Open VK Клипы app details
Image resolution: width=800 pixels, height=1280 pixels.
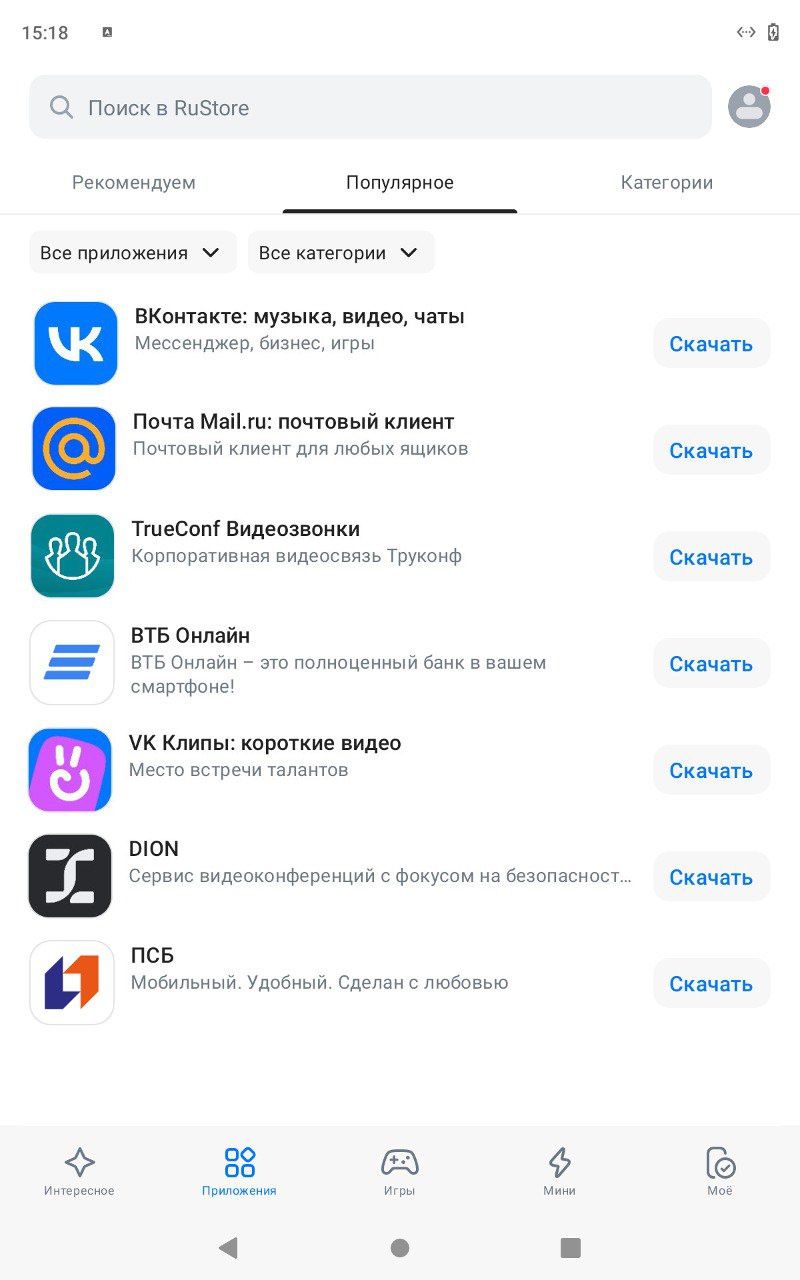(265, 744)
